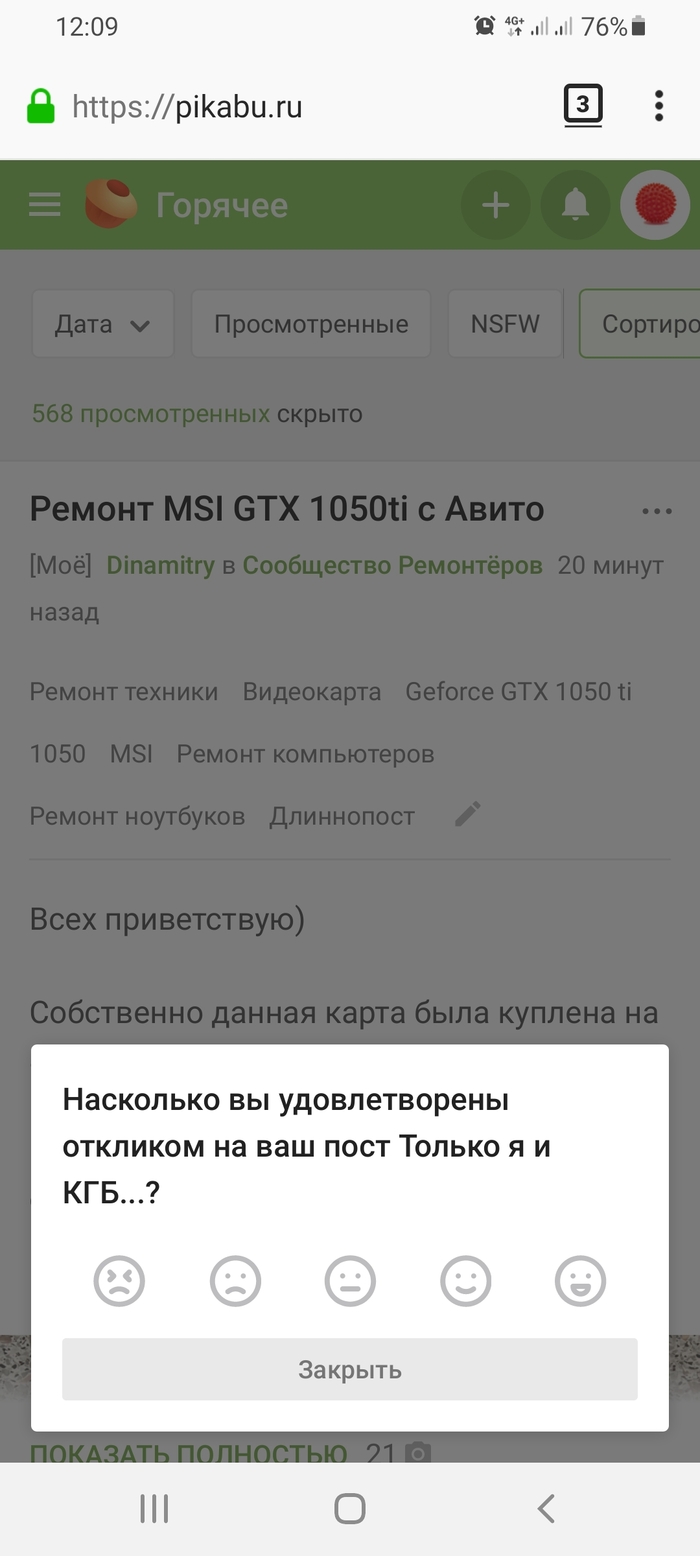The width and height of the screenshot is (700, 1556).
Task: Open author Dinamitry's profile
Action: [160, 566]
